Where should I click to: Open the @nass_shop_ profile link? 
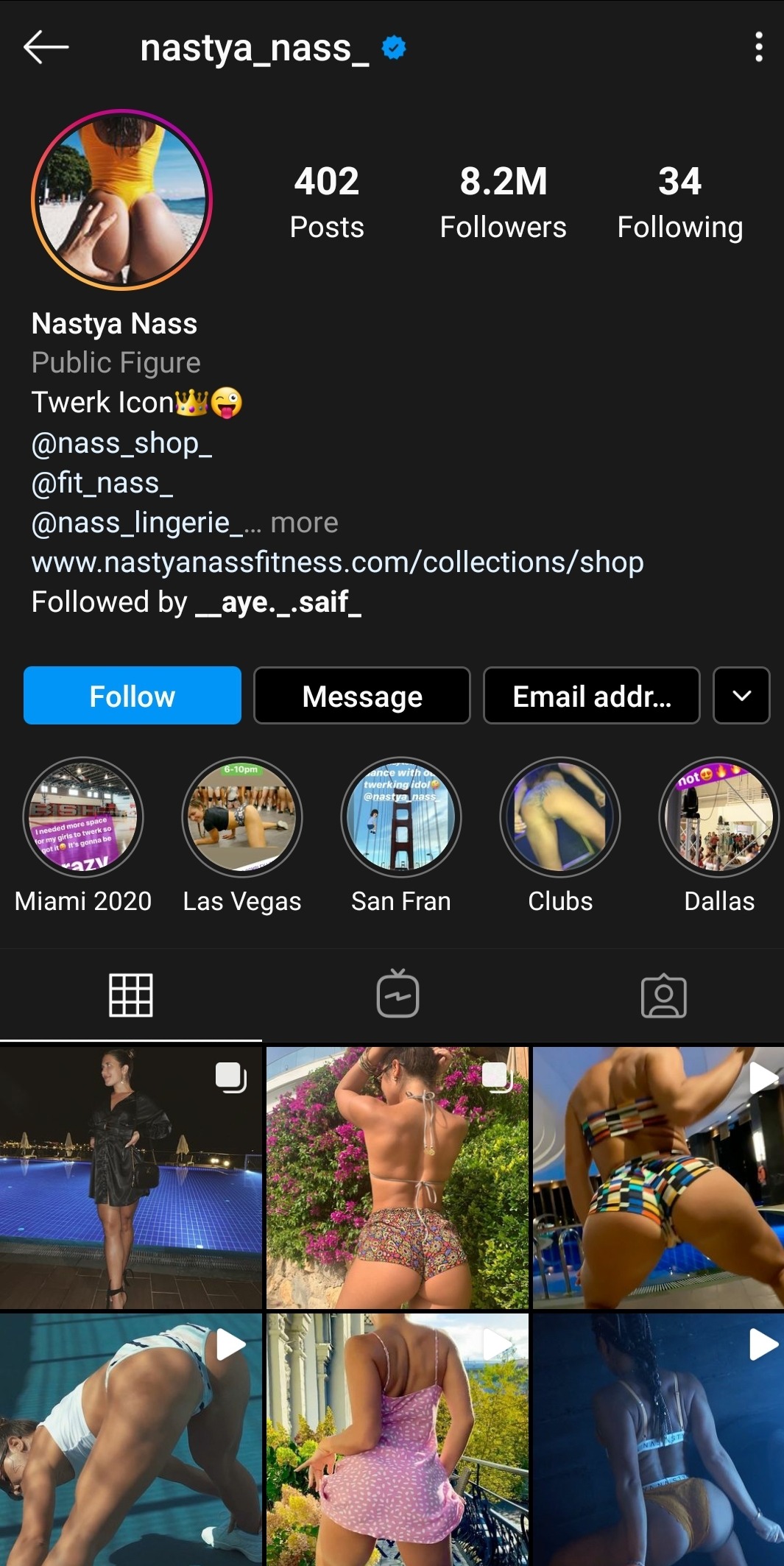tap(121, 443)
